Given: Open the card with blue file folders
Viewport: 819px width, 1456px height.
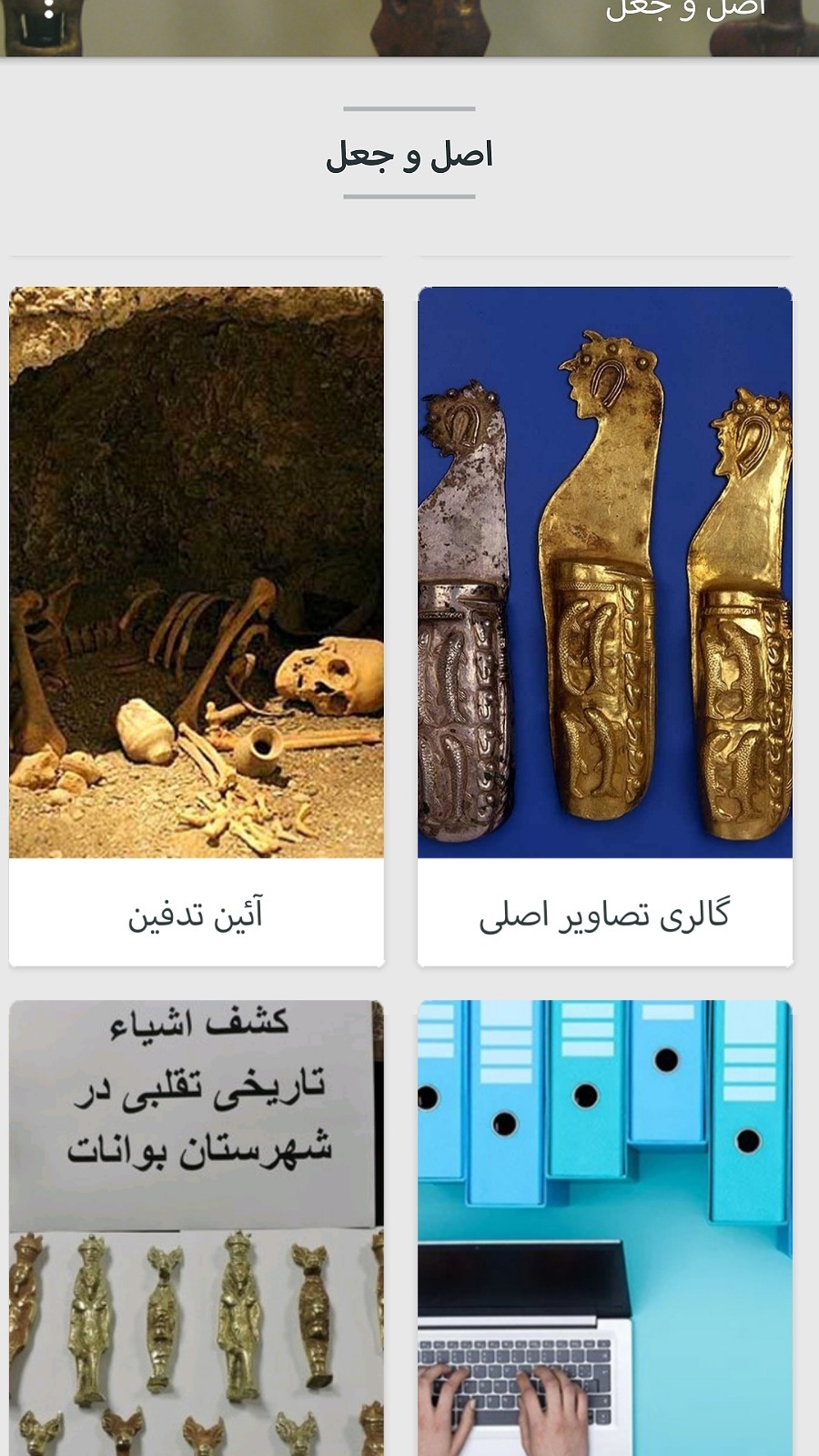Looking at the screenshot, I should pos(604,1228).
